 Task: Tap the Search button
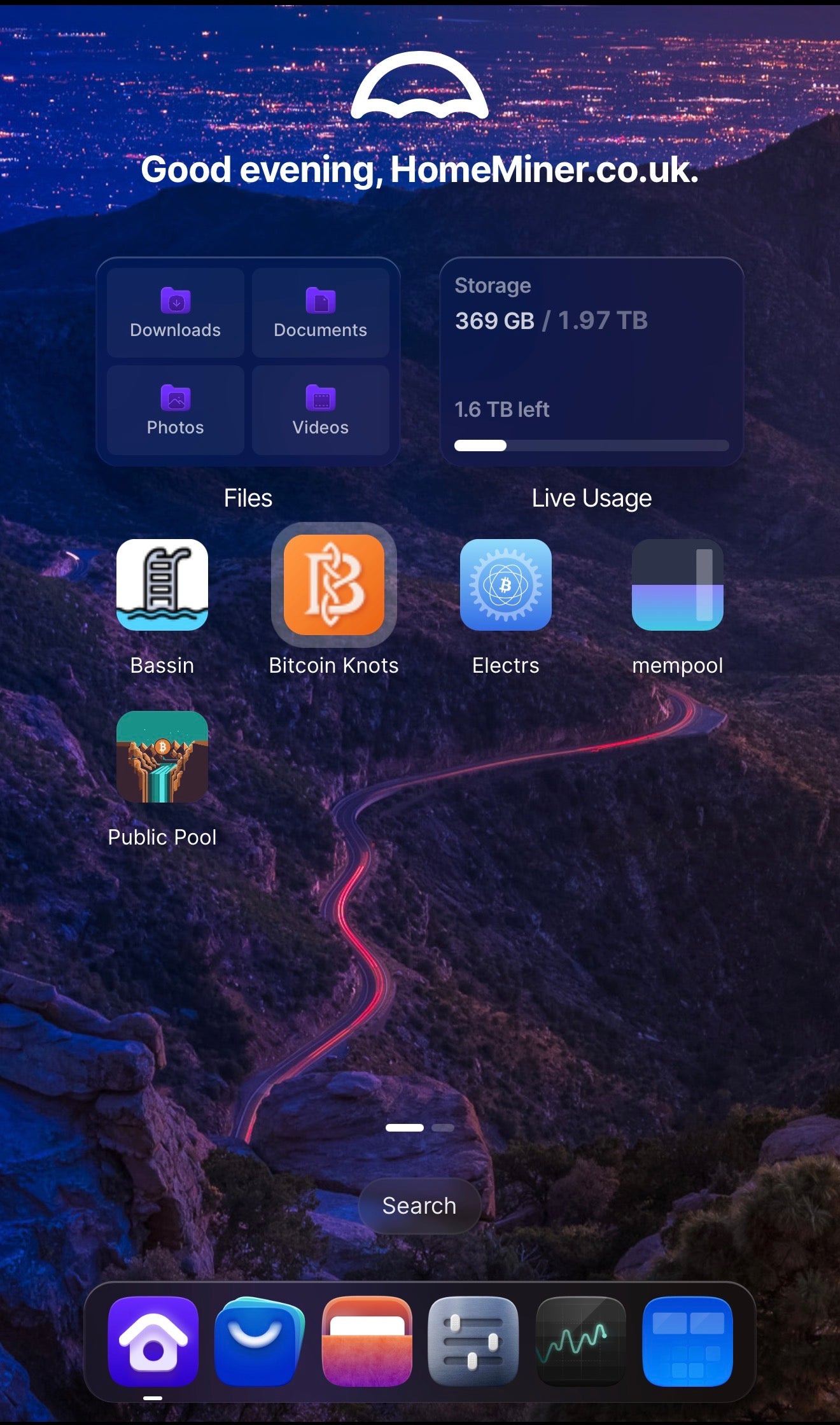(x=419, y=1205)
